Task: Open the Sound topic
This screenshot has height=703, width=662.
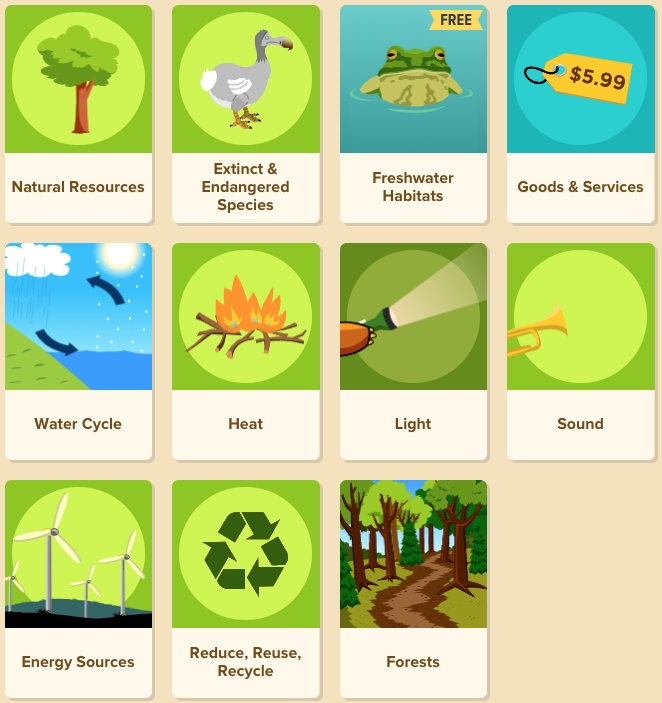Action: pyautogui.click(x=580, y=350)
